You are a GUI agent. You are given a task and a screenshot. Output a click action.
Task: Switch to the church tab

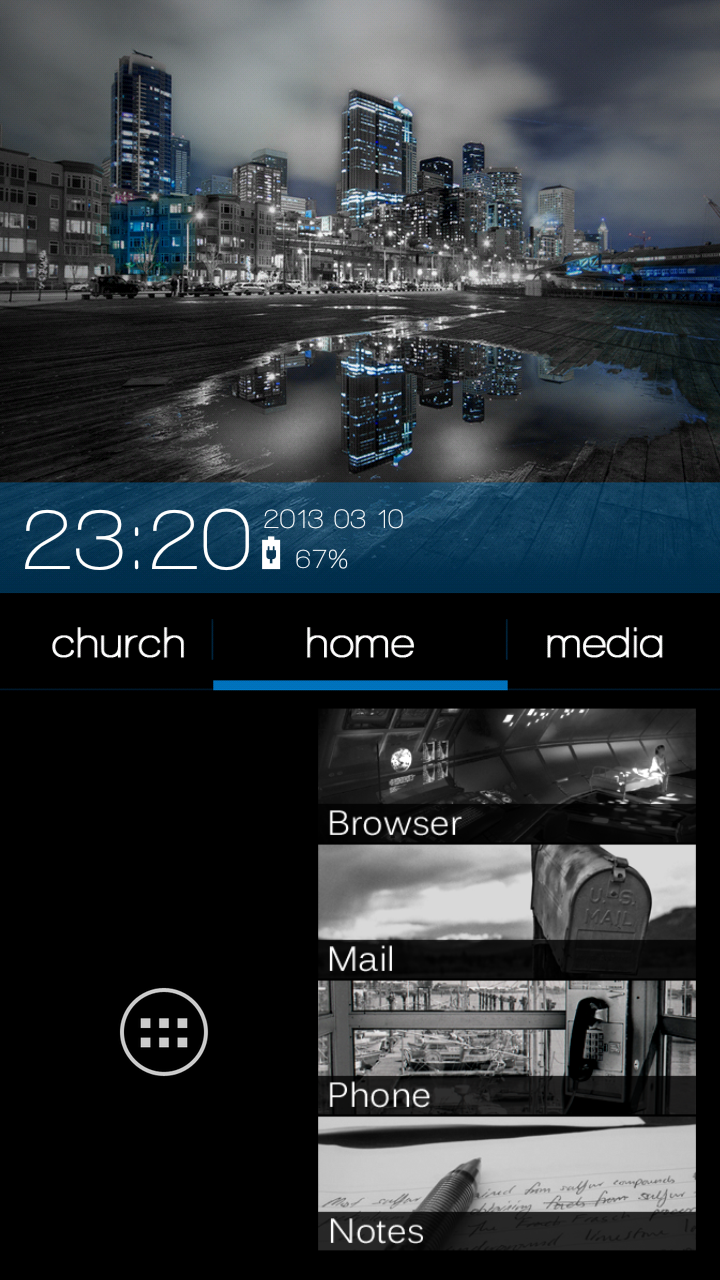point(118,643)
